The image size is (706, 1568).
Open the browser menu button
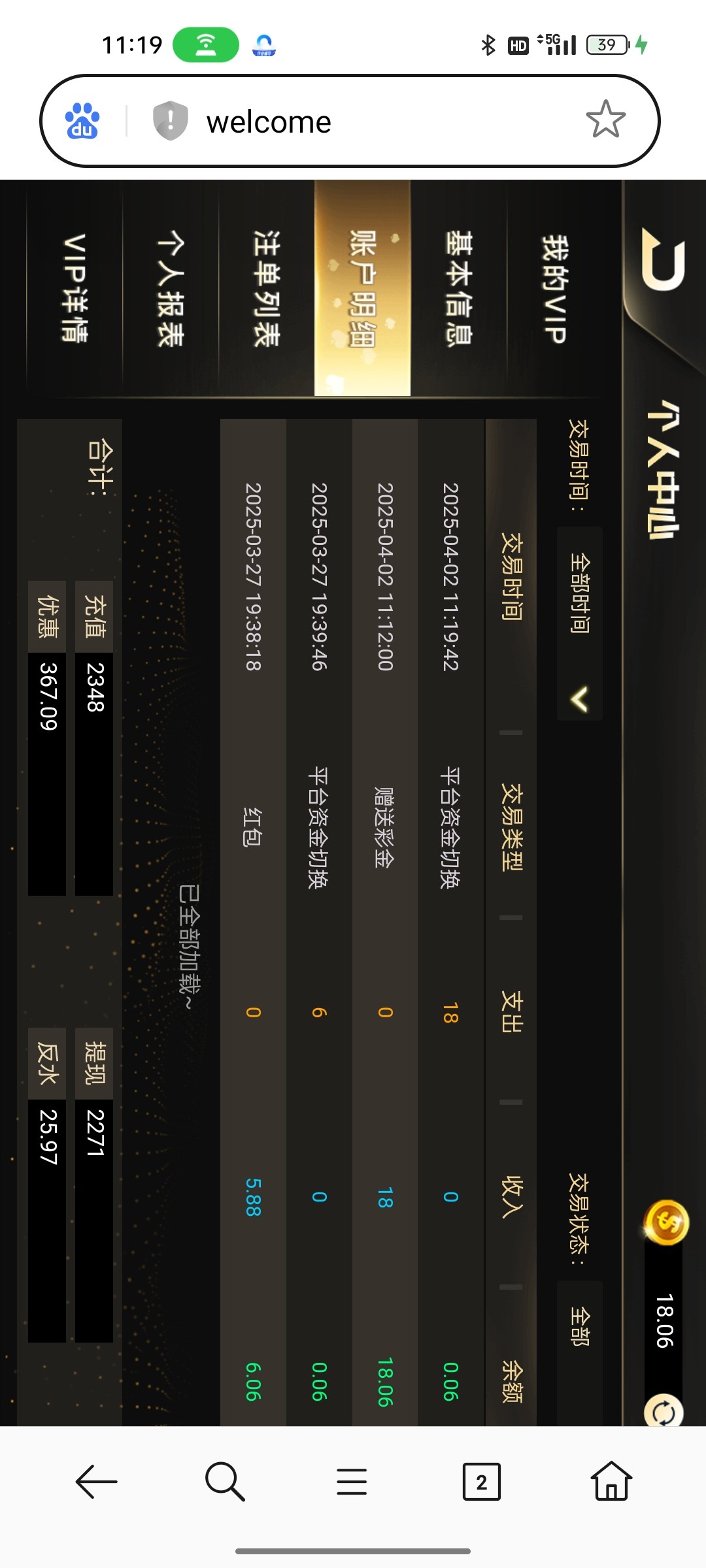coord(352,1481)
